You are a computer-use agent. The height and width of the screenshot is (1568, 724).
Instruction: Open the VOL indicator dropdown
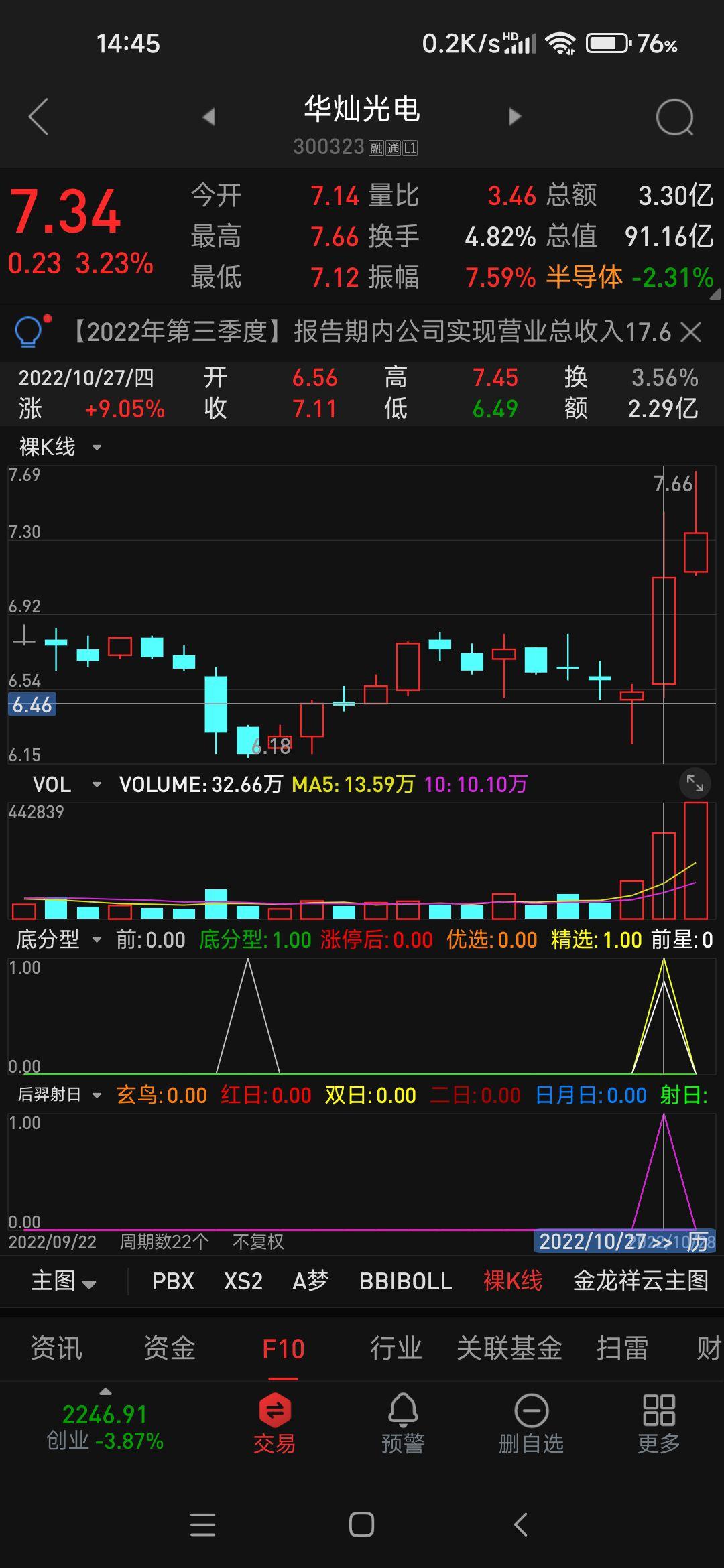pos(66,785)
